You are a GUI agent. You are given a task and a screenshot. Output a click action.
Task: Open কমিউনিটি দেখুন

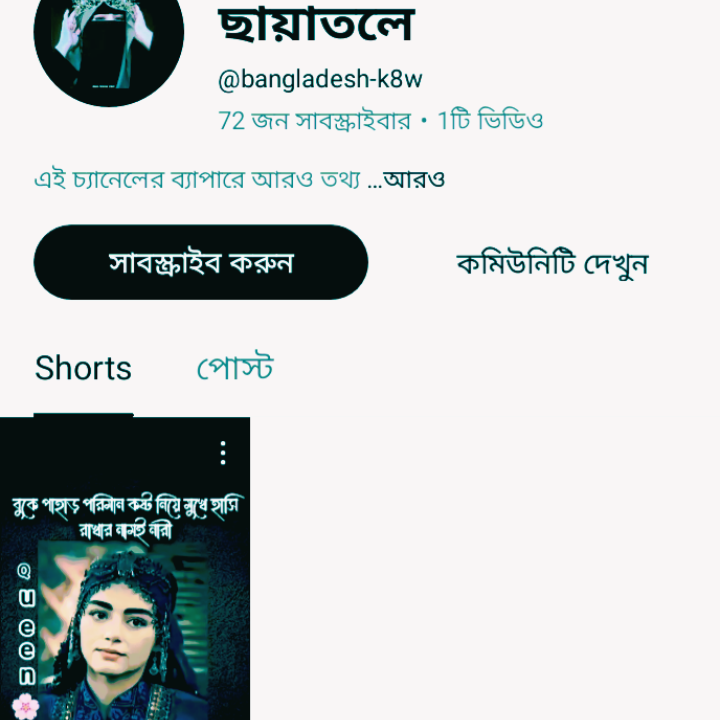click(552, 263)
